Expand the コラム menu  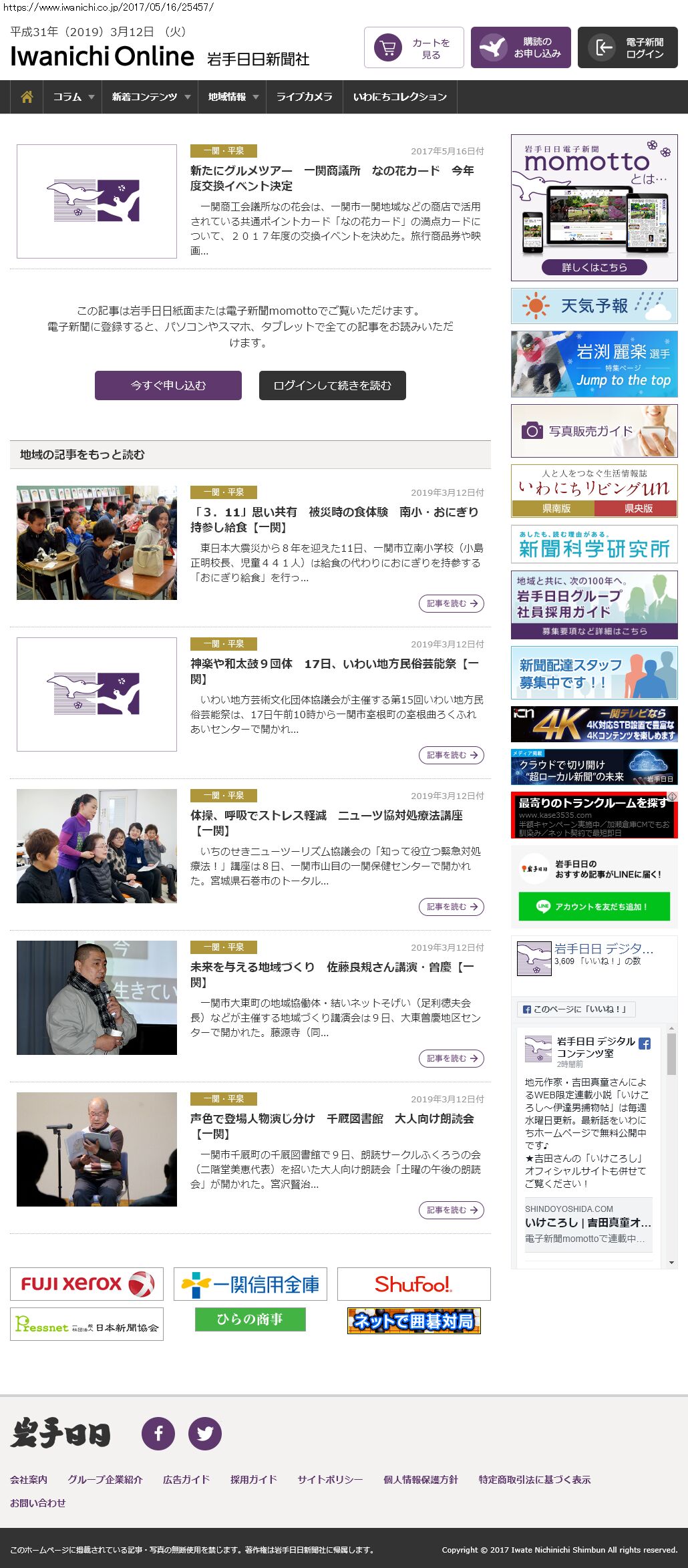(73, 97)
